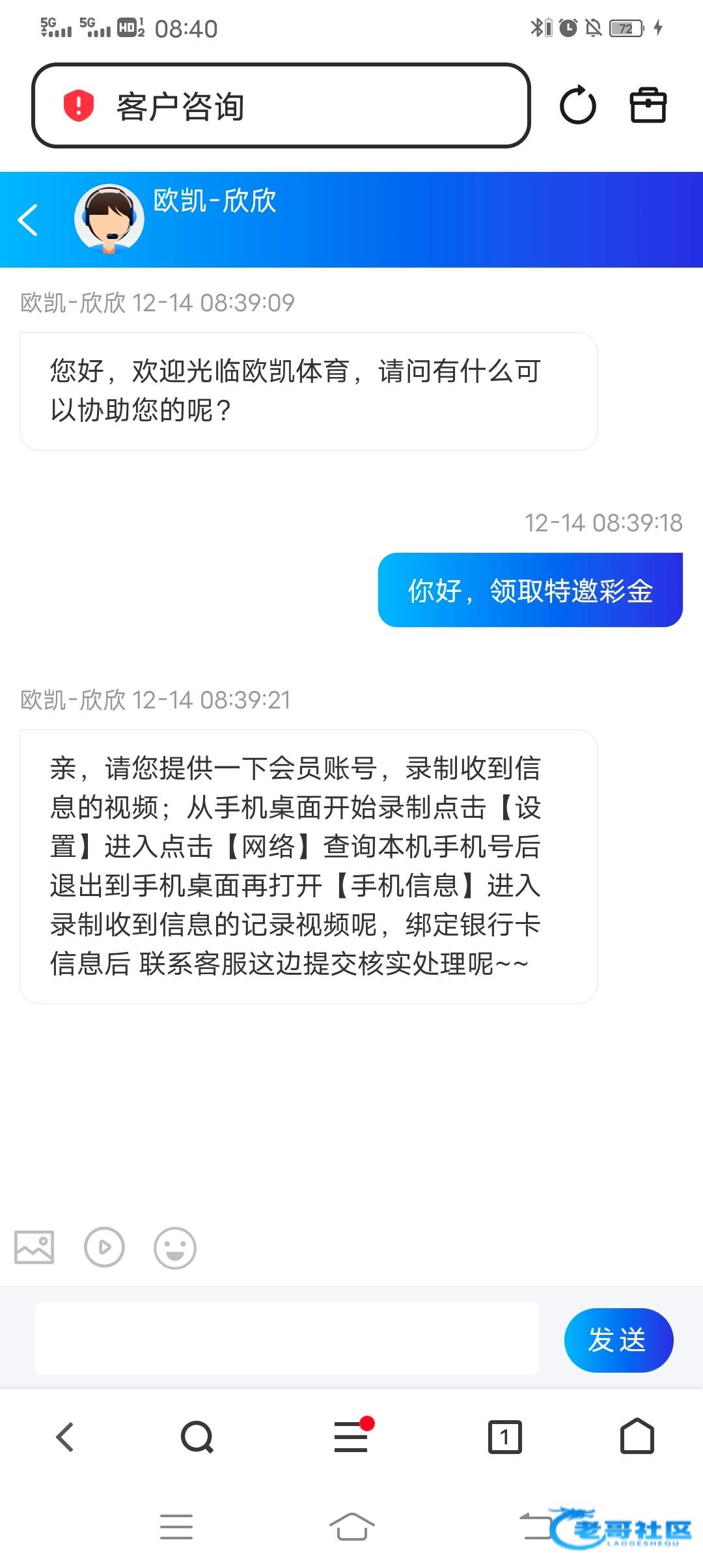Go back from the 欧凯-欣欣 chat
This screenshot has width=703, height=1568.
pos(28,219)
